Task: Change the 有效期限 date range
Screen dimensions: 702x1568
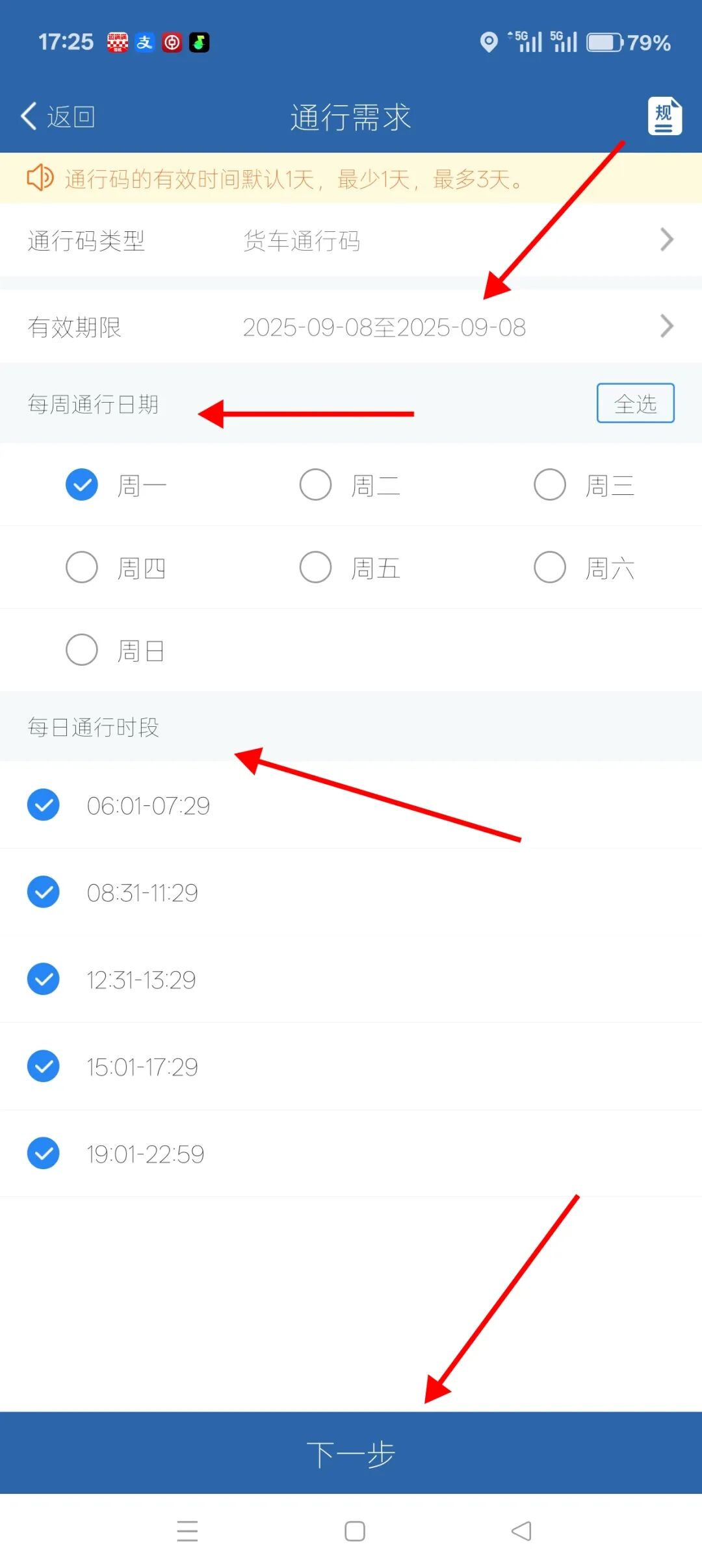Action: [351, 327]
